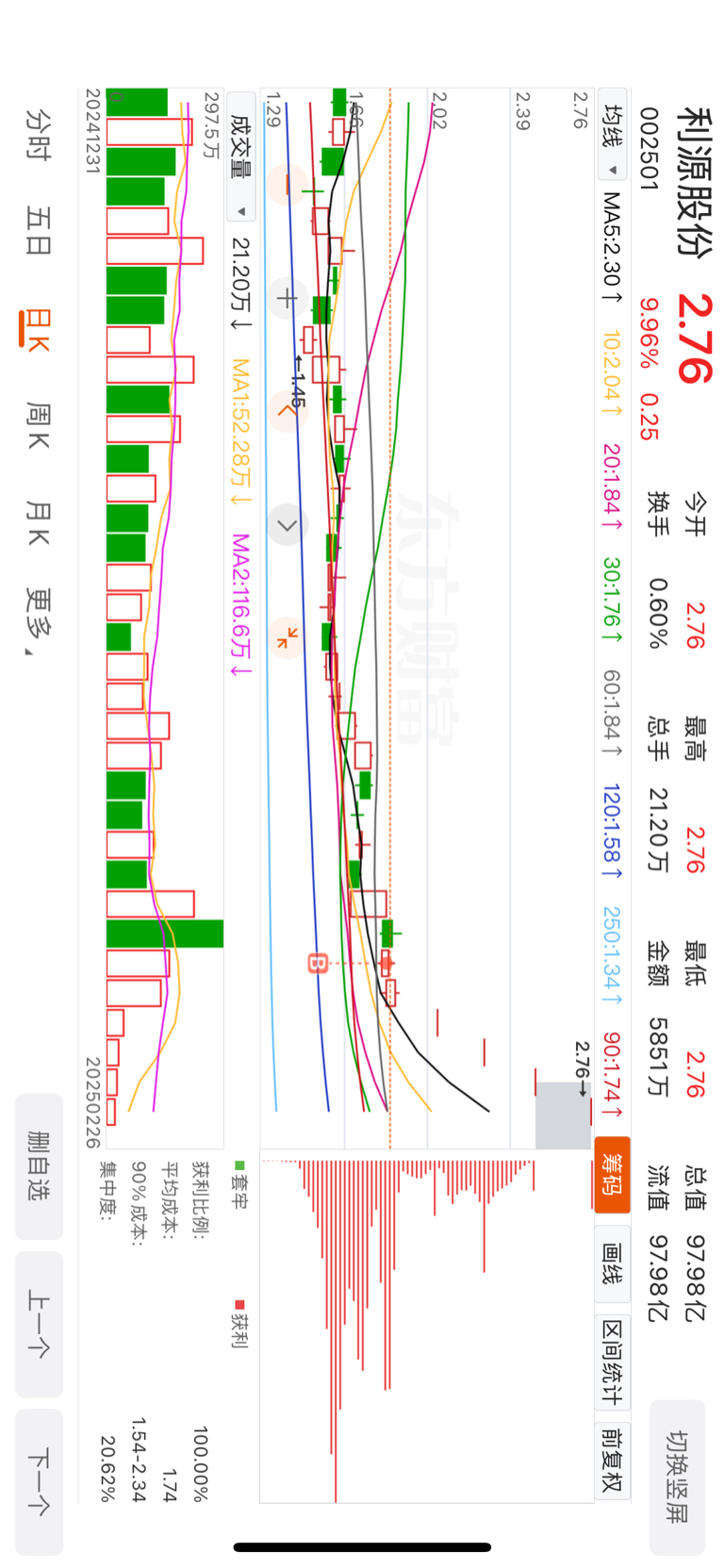The height and width of the screenshot is (1568, 724).
Task: Move chart forward with the right chevron
Action: point(287,524)
